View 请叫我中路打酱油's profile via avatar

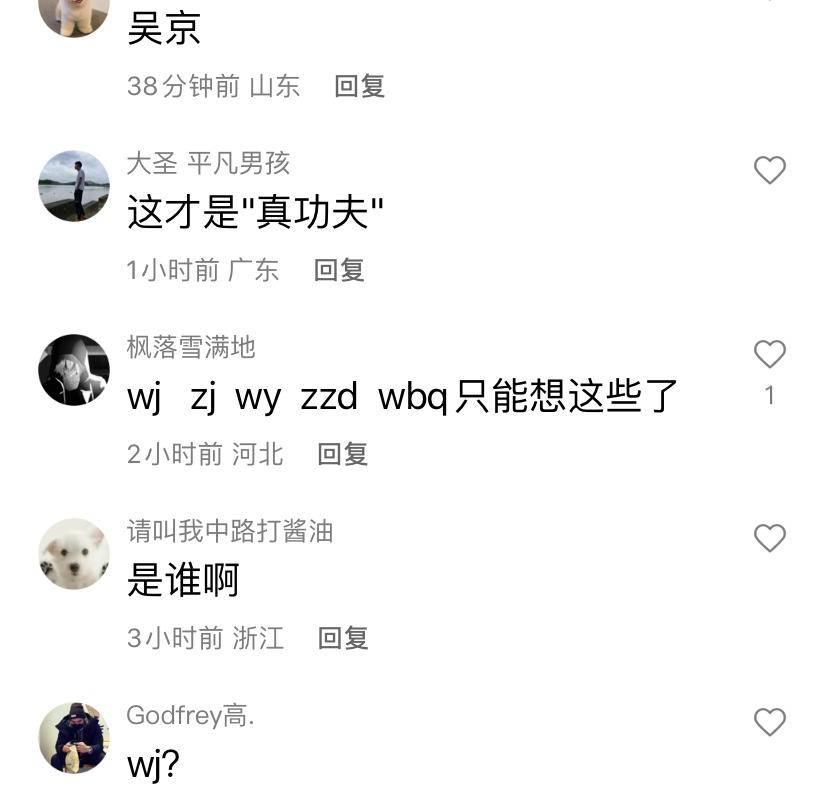point(74,554)
